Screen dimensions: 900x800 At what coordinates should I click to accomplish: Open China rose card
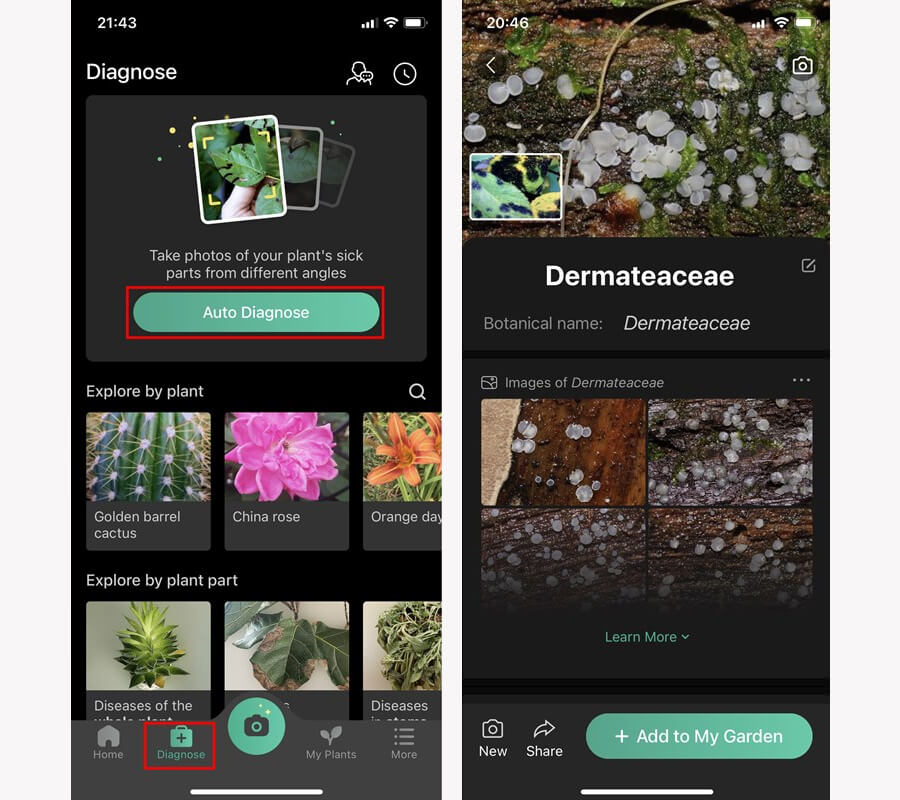tap(286, 480)
